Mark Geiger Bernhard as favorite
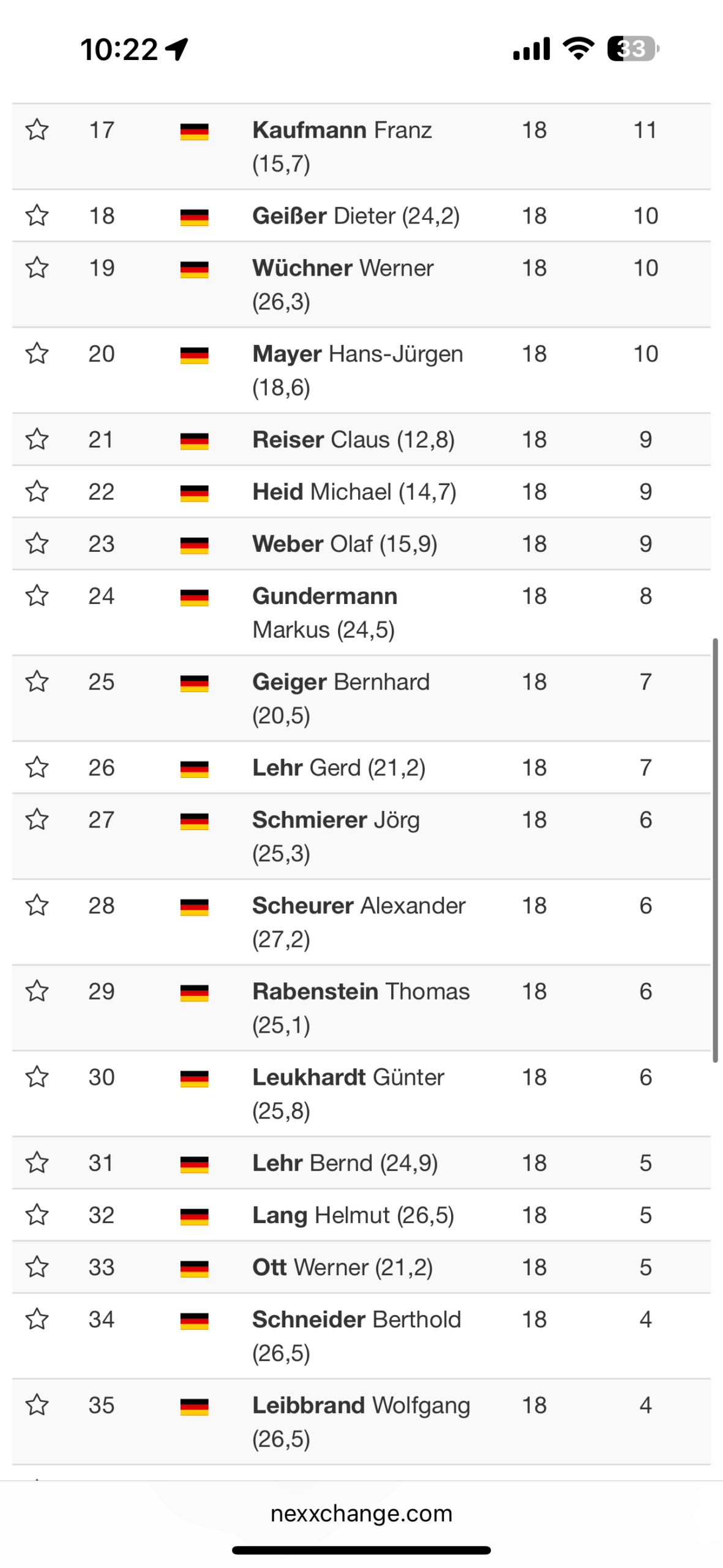 pyautogui.click(x=37, y=681)
